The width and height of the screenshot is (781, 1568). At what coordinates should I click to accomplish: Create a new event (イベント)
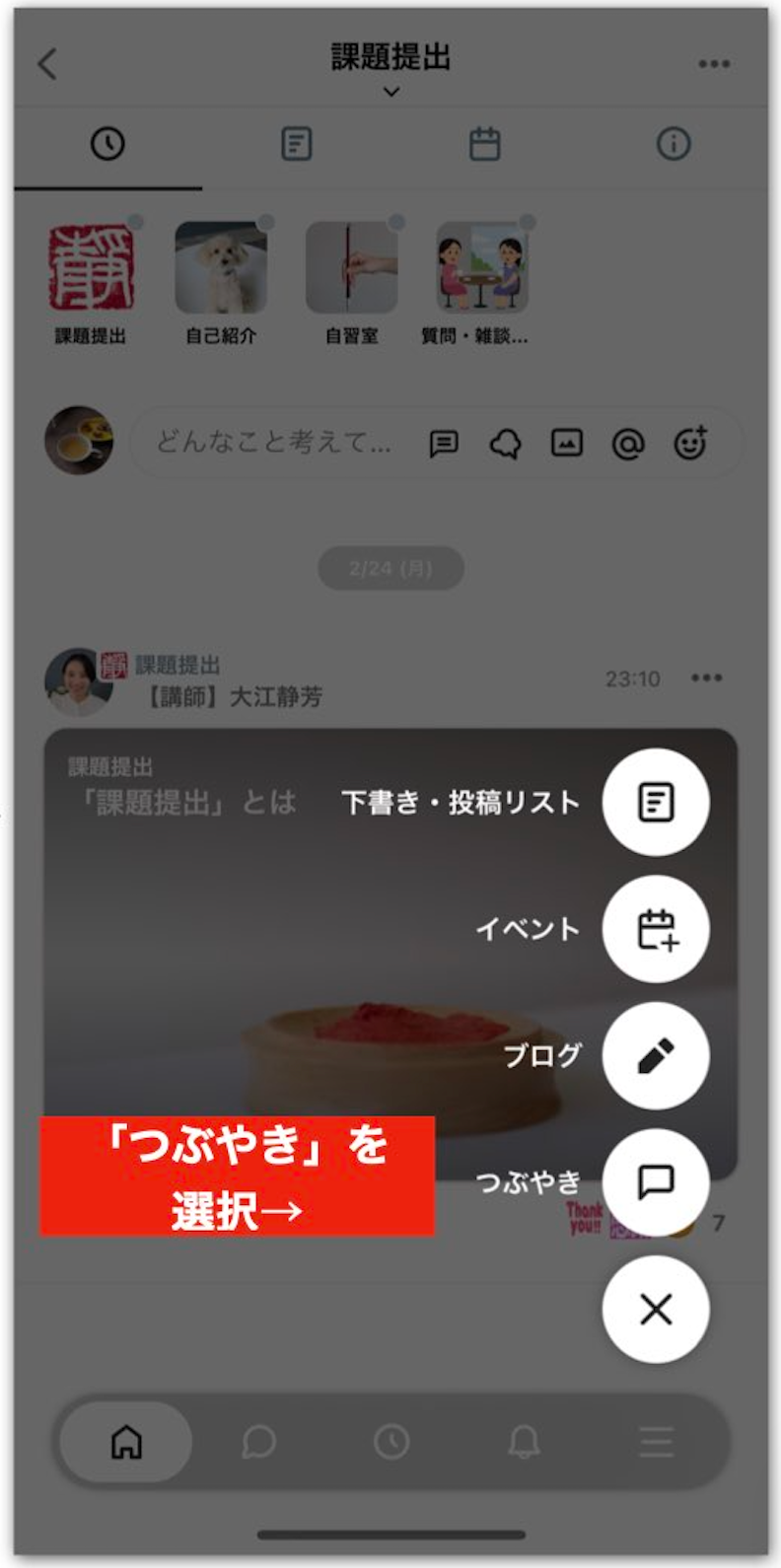point(656,929)
